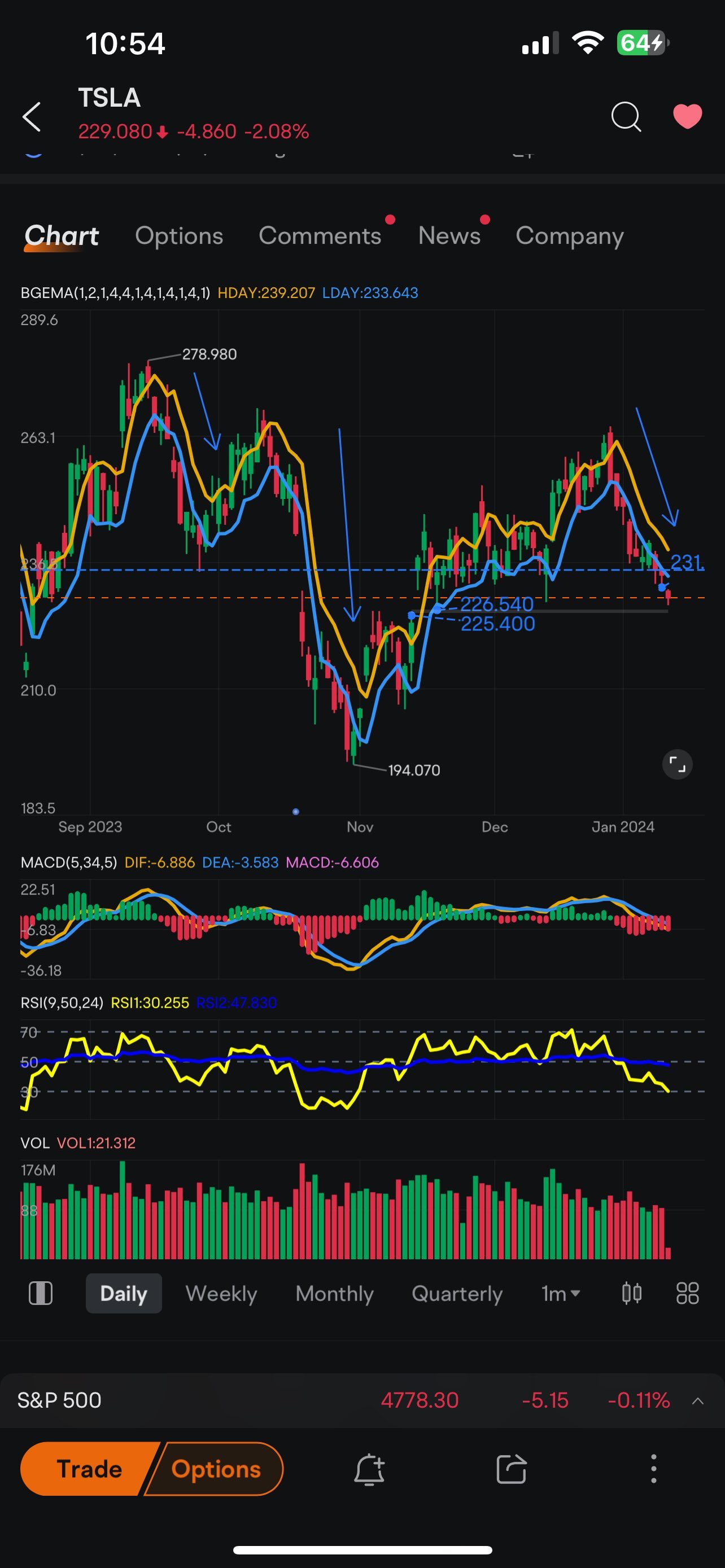Switch to the News tab
Screen dimensions: 725x1568
[x=449, y=235]
